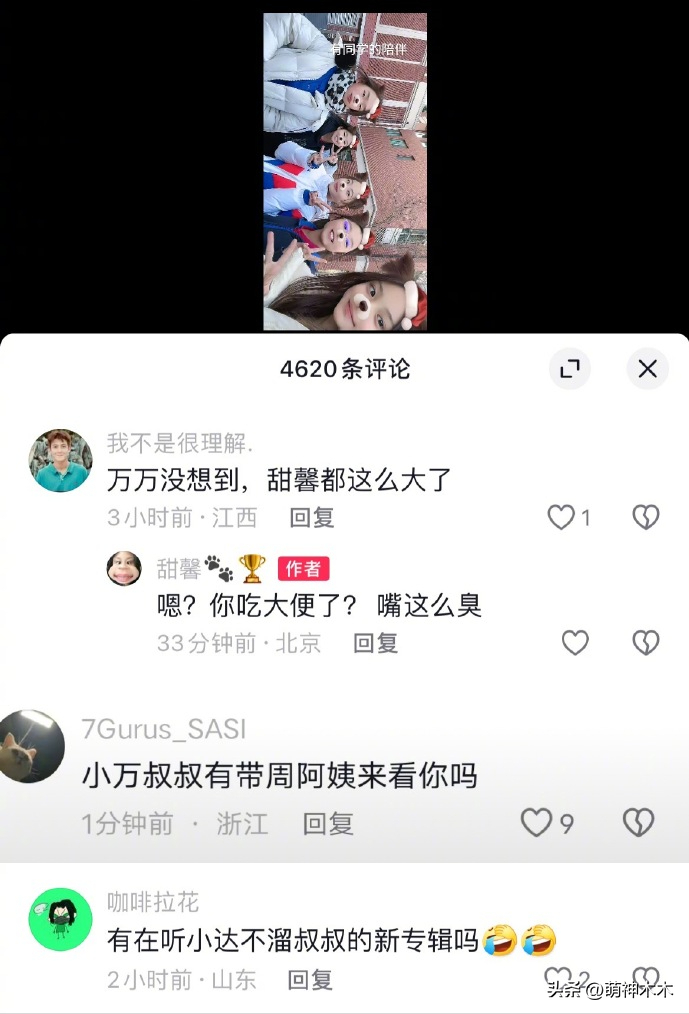This screenshot has height=1014, width=689.
Task: Dislike the comment by 7Gurus_SASI
Action: (x=638, y=823)
